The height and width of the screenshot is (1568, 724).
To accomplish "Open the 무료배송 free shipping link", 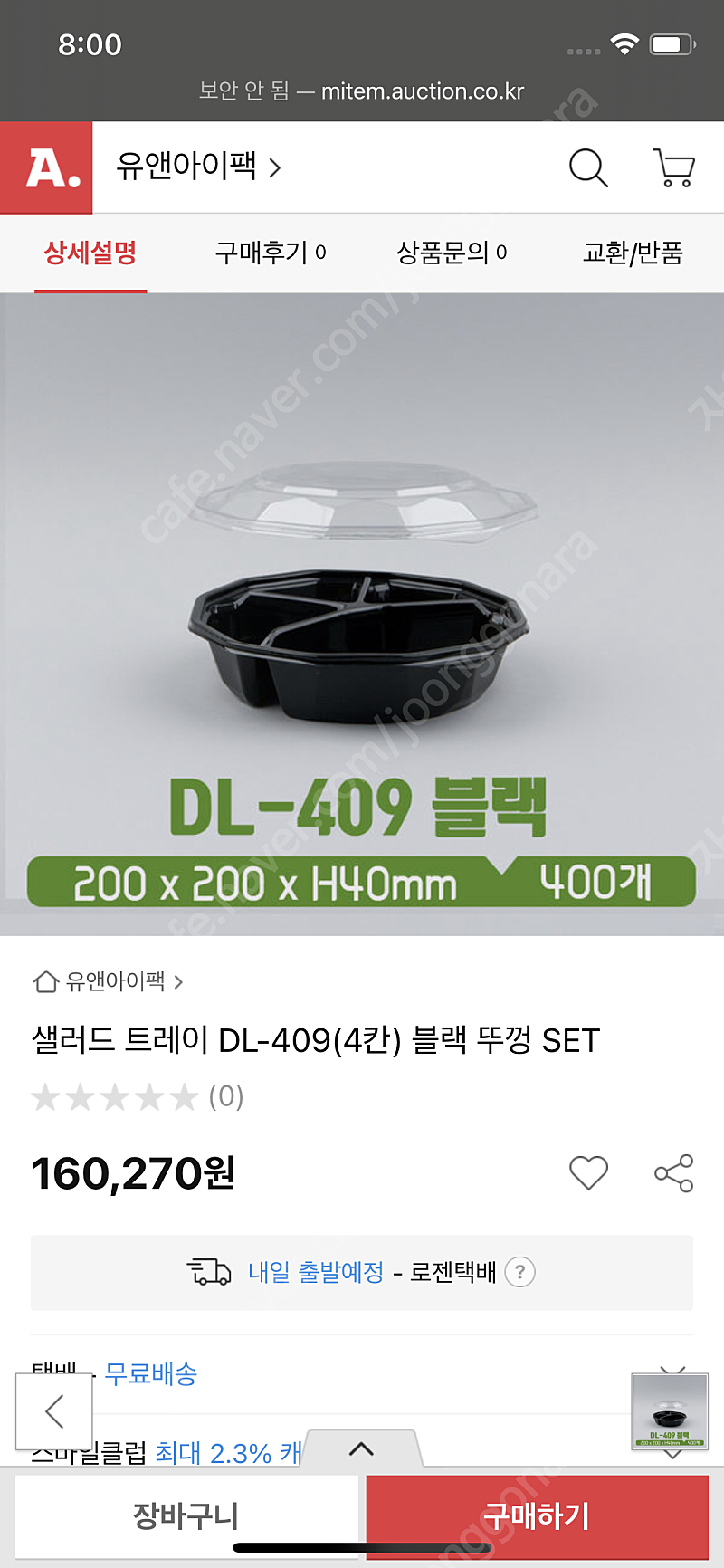I will (x=150, y=1376).
